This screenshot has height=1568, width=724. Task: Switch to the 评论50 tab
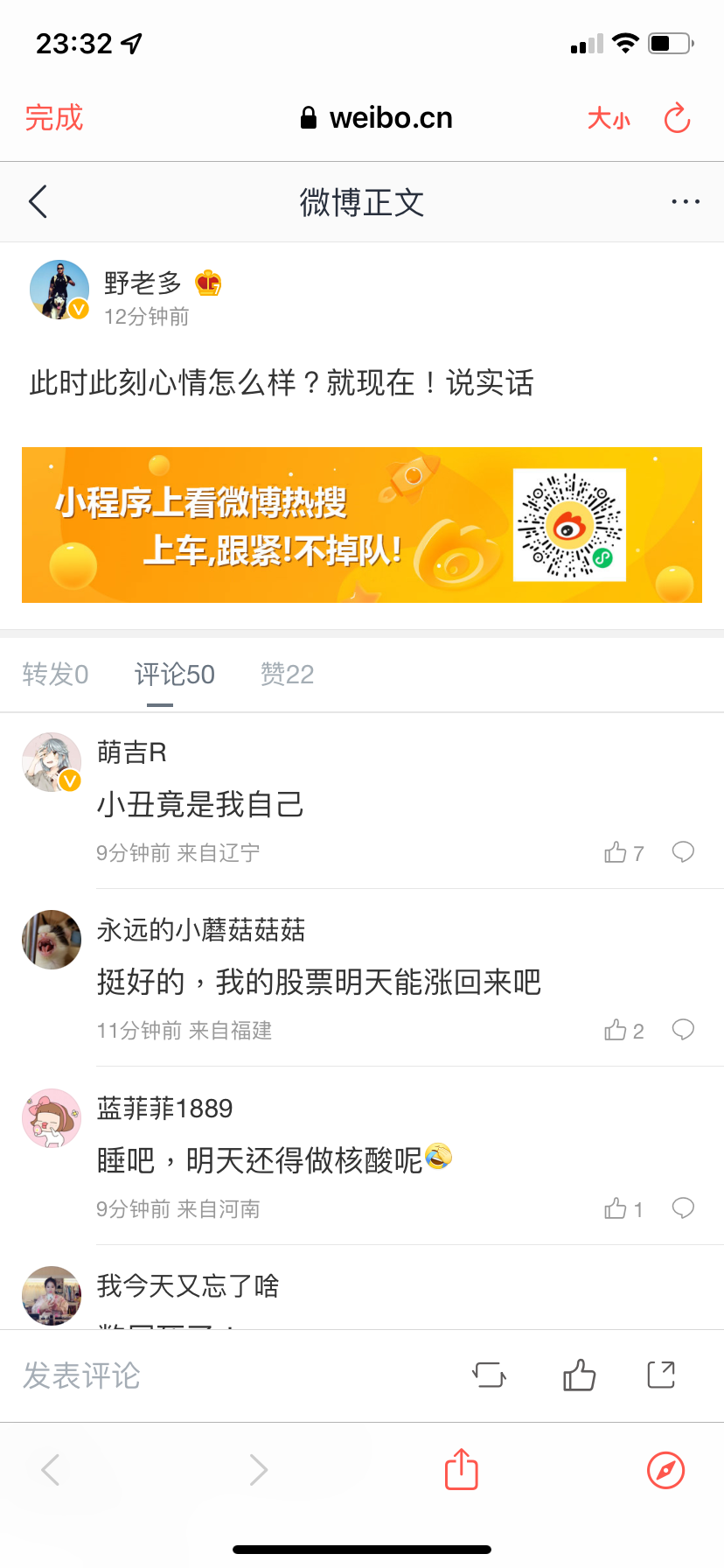tap(174, 674)
